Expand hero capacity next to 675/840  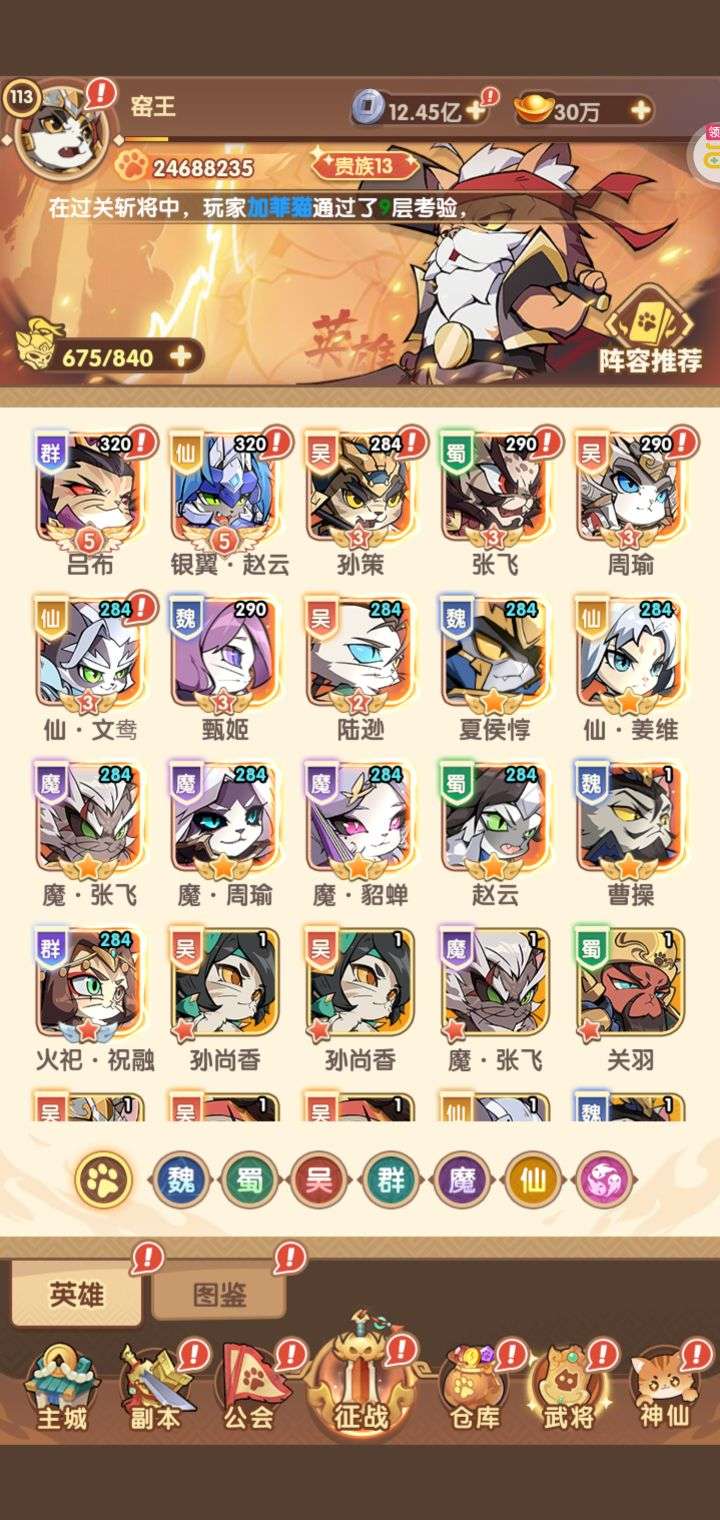point(181,356)
